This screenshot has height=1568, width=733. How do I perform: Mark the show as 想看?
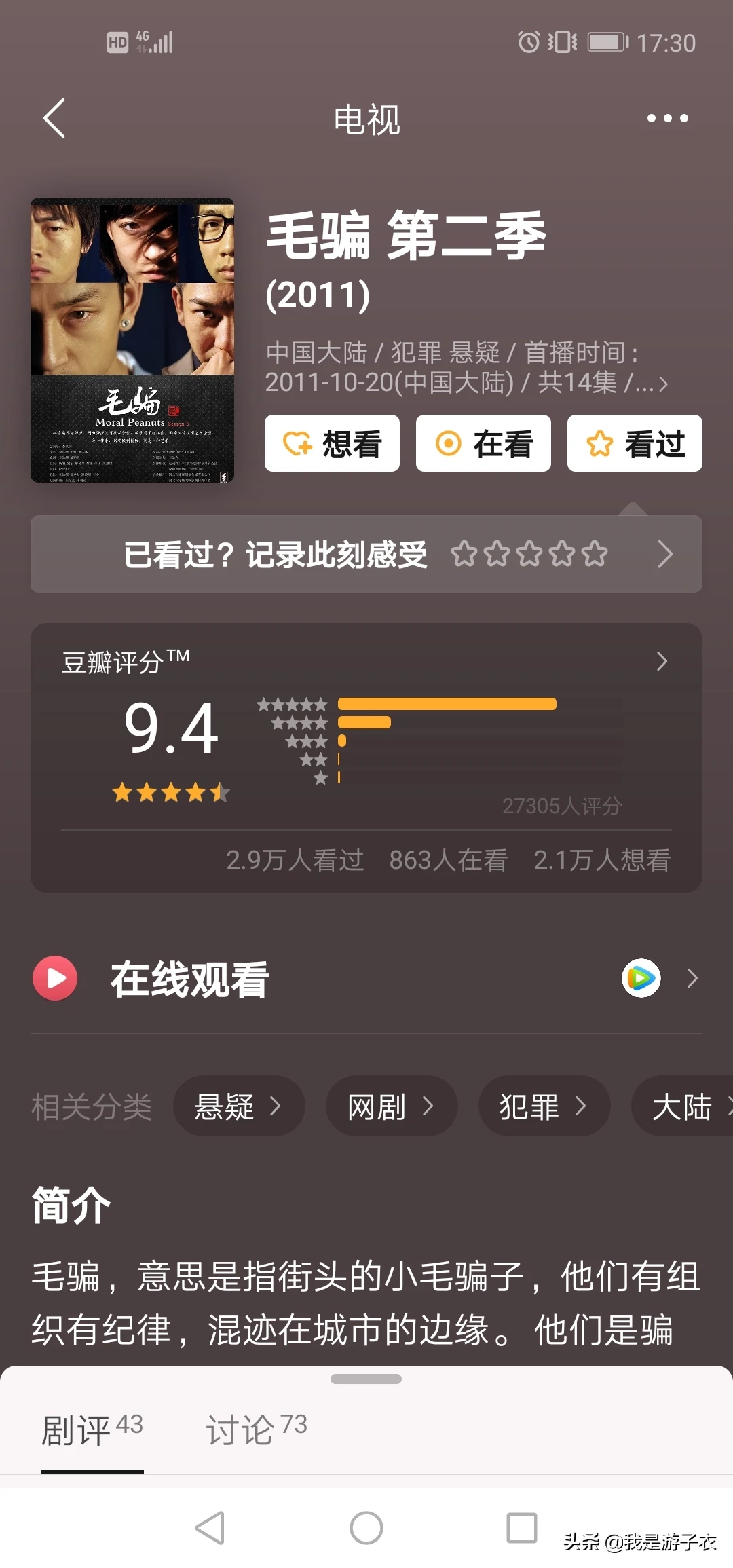[x=332, y=444]
